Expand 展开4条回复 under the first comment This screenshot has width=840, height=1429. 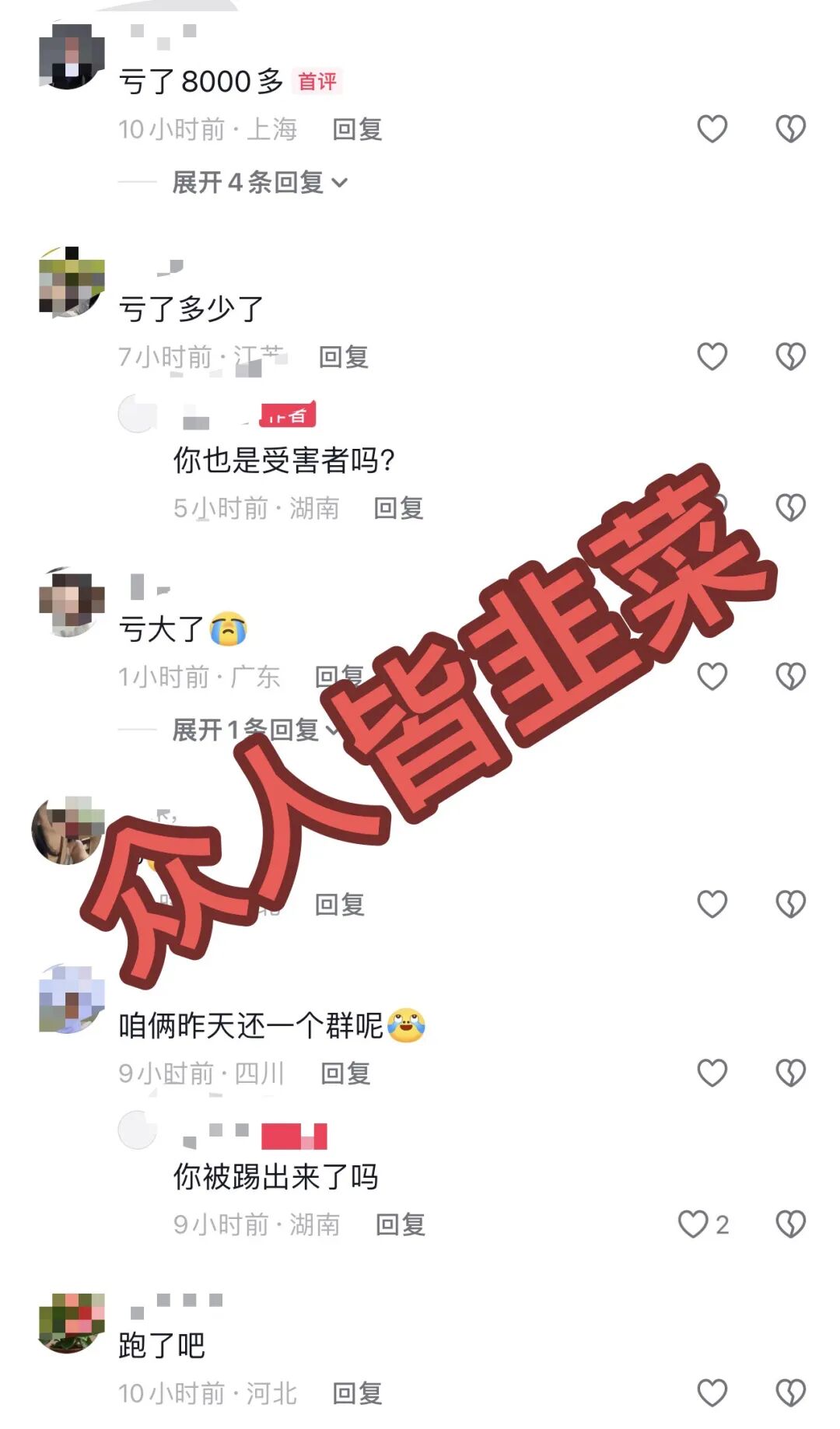[x=259, y=183]
